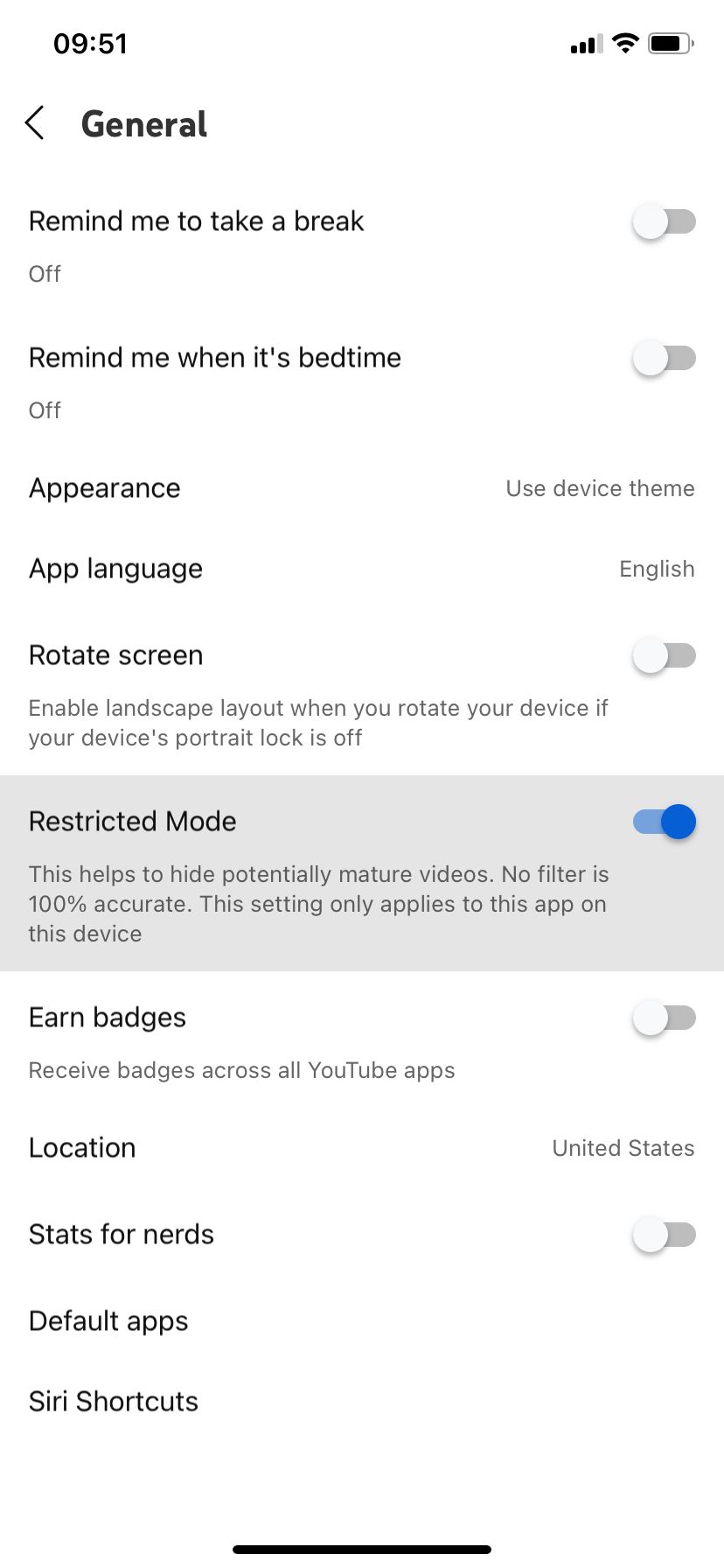Screen dimensions: 724x1568
Task: Enable Remind me to take a break
Action: (x=664, y=221)
